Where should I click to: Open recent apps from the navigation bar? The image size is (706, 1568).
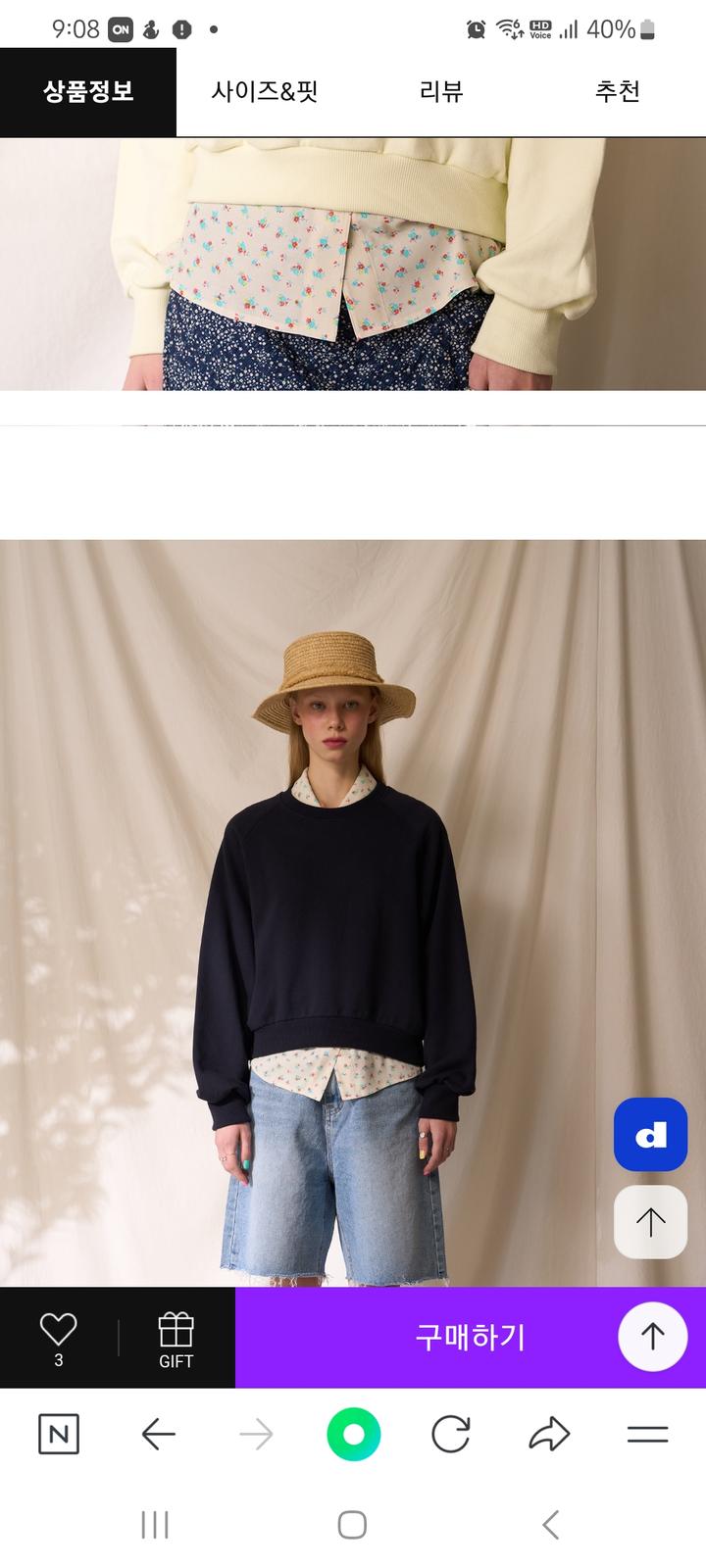pyautogui.click(x=155, y=1525)
